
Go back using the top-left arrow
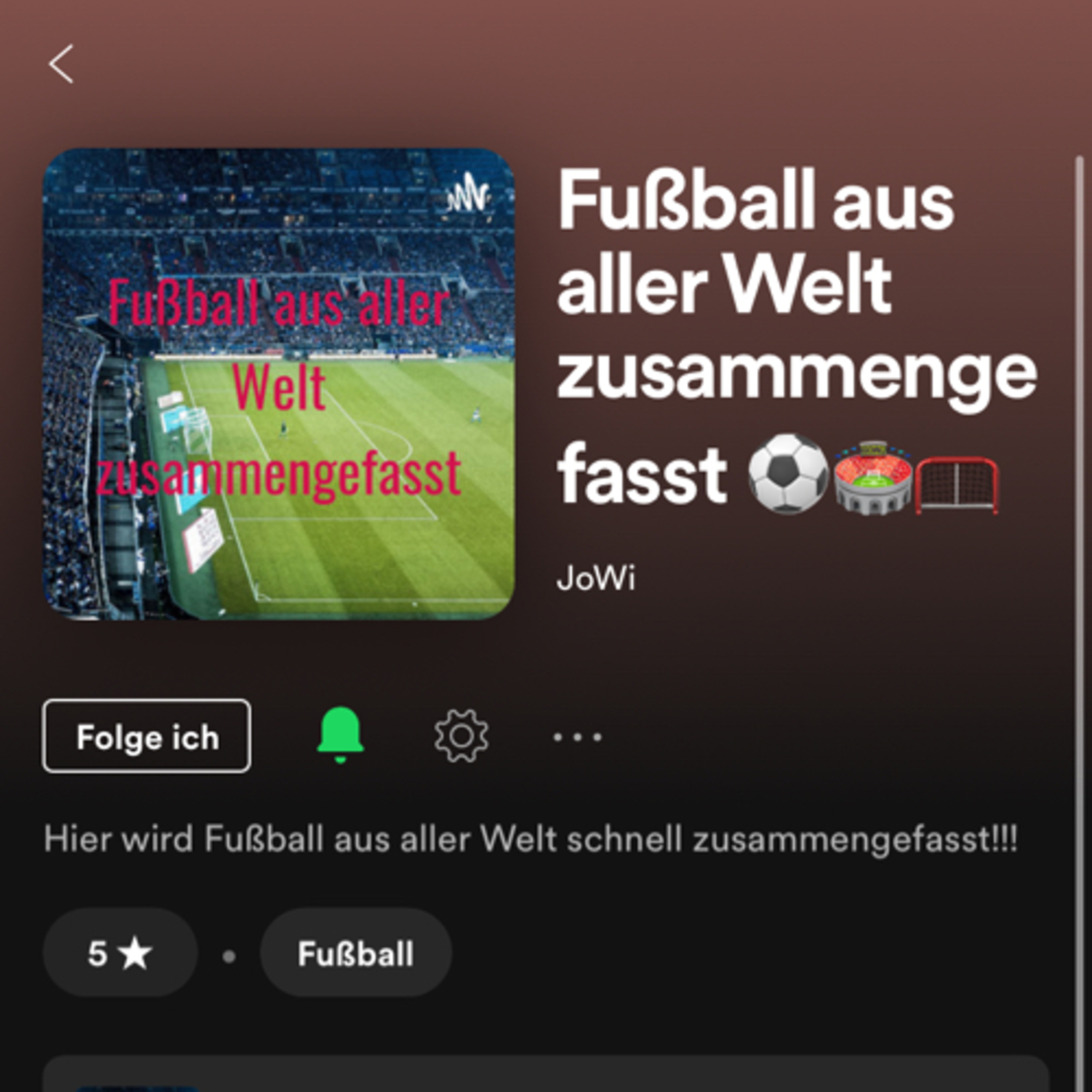click(x=61, y=64)
